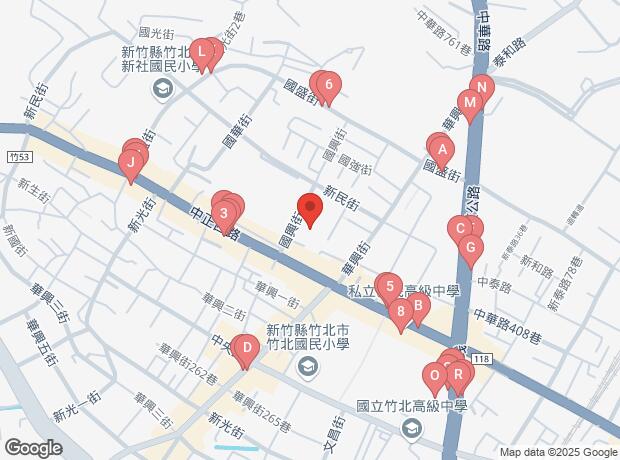Open marker N beside 泰和路
620x460 pixels.
480,88
